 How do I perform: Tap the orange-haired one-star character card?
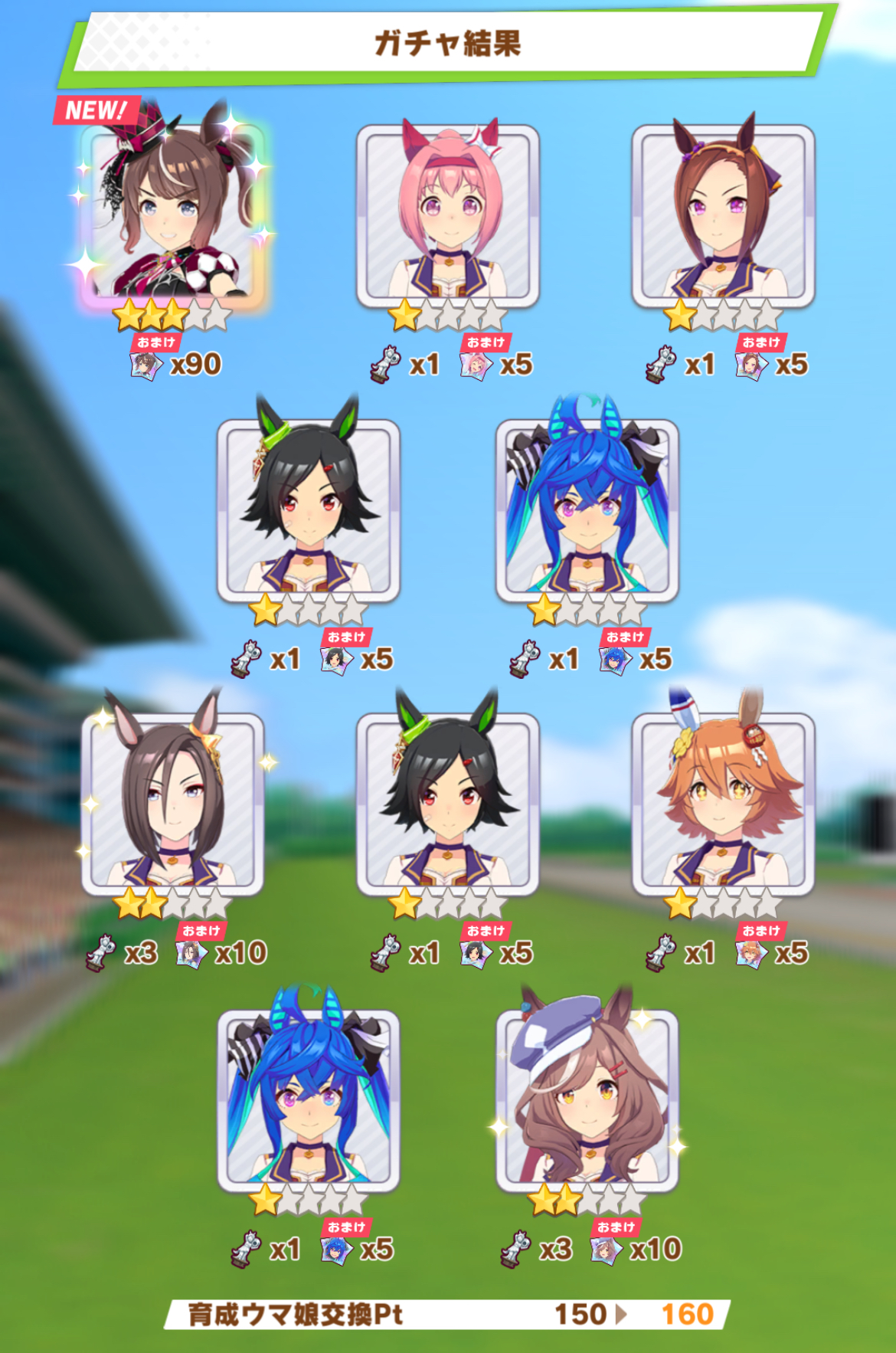(x=723, y=804)
